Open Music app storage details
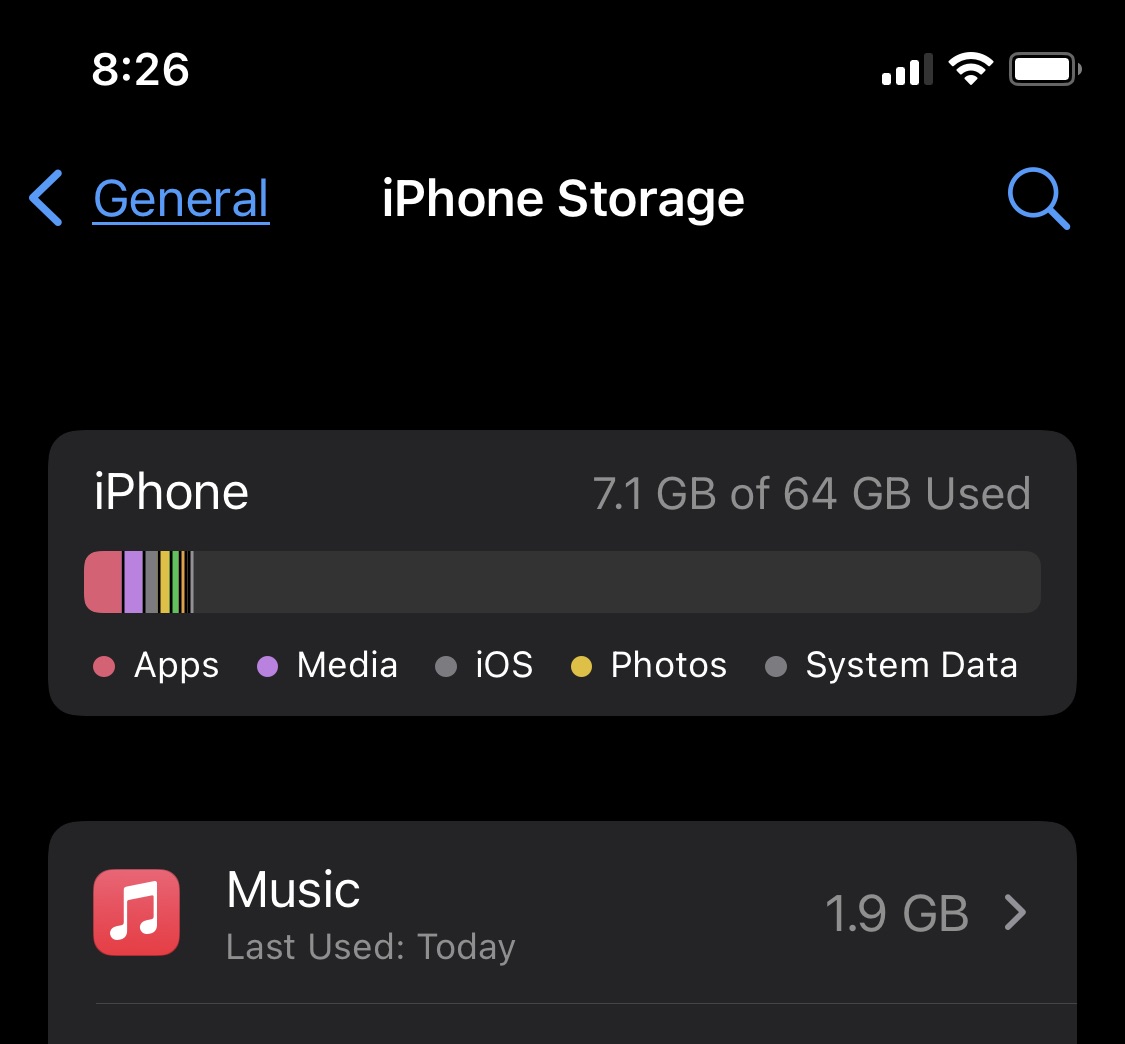 562,913
